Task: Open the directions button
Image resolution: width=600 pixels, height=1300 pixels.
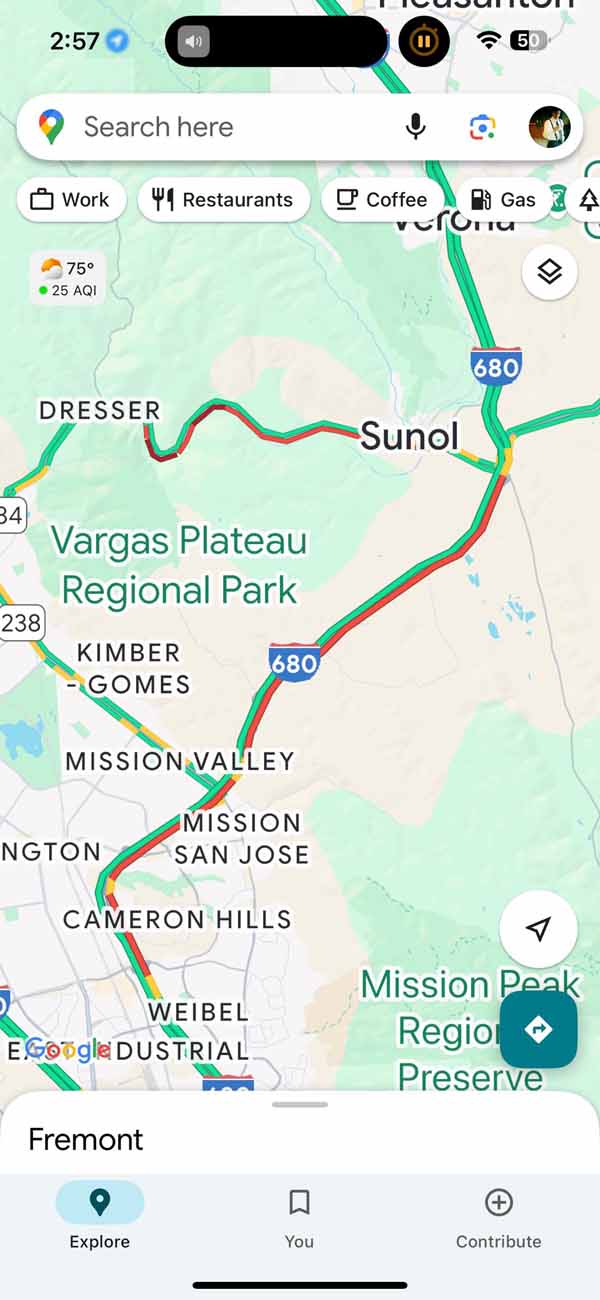Action: coord(538,1030)
